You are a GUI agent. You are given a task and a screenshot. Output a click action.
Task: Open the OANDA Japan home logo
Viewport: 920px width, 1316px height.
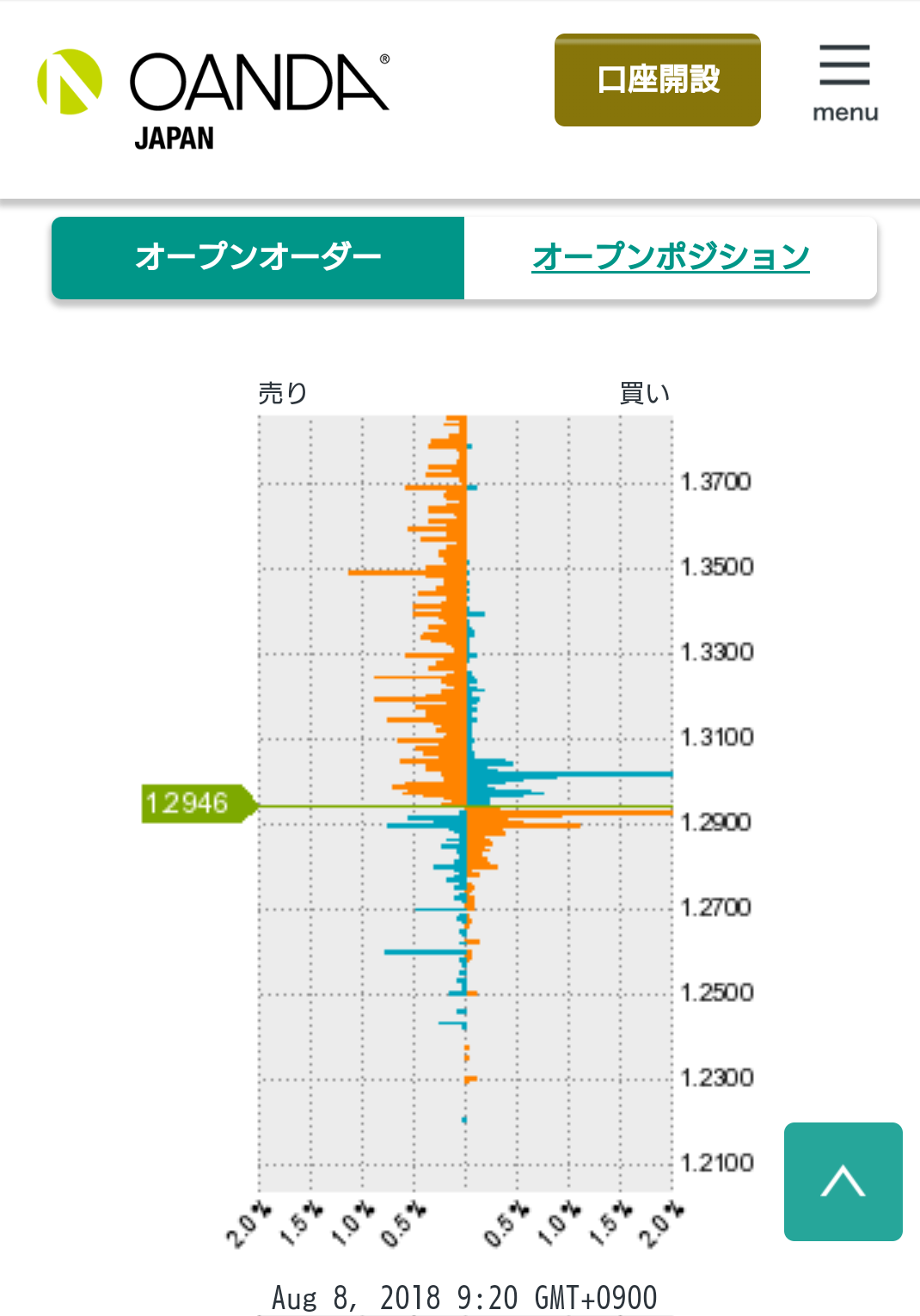tap(213, 99)
